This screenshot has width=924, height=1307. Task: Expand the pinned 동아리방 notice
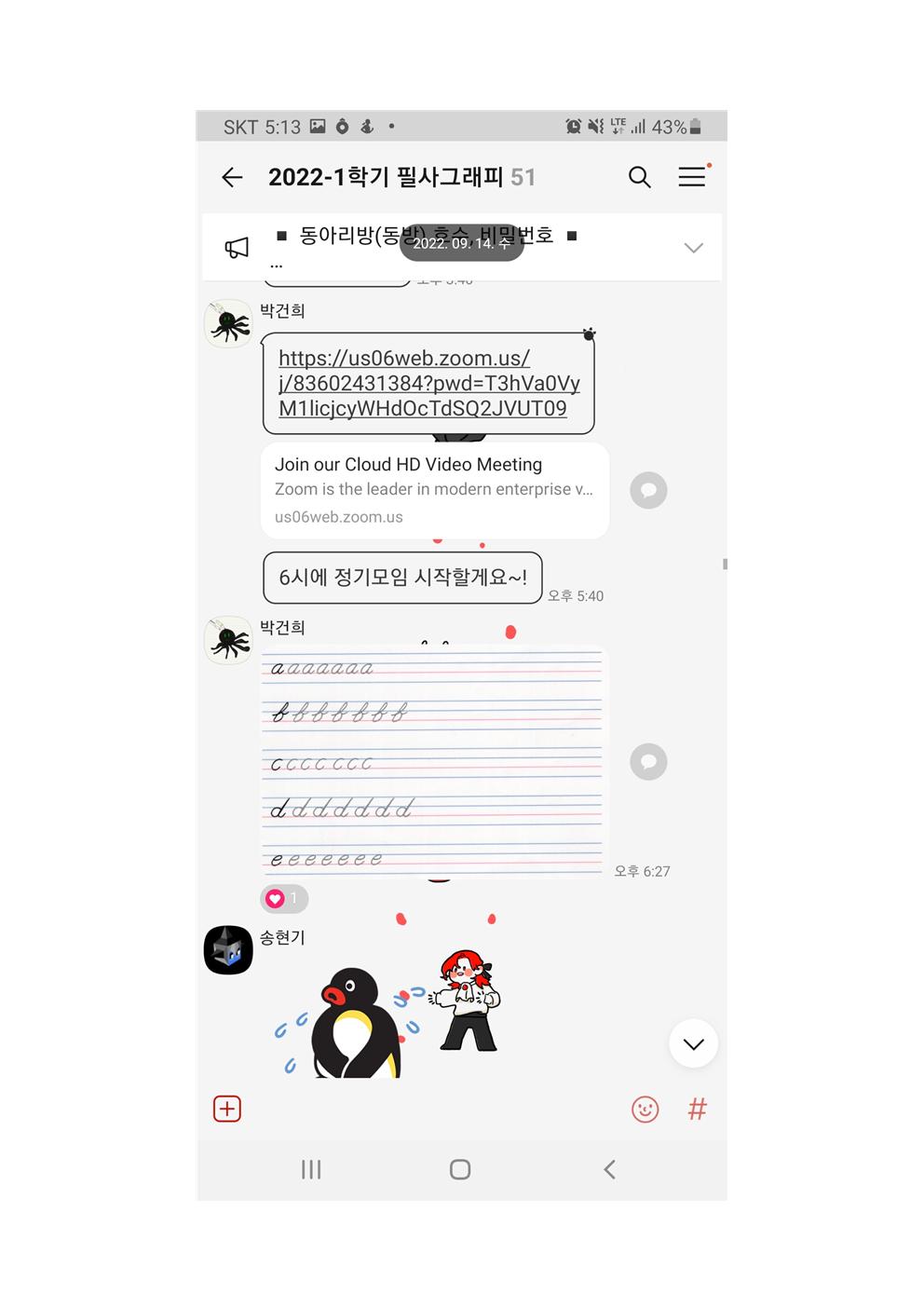693,248
